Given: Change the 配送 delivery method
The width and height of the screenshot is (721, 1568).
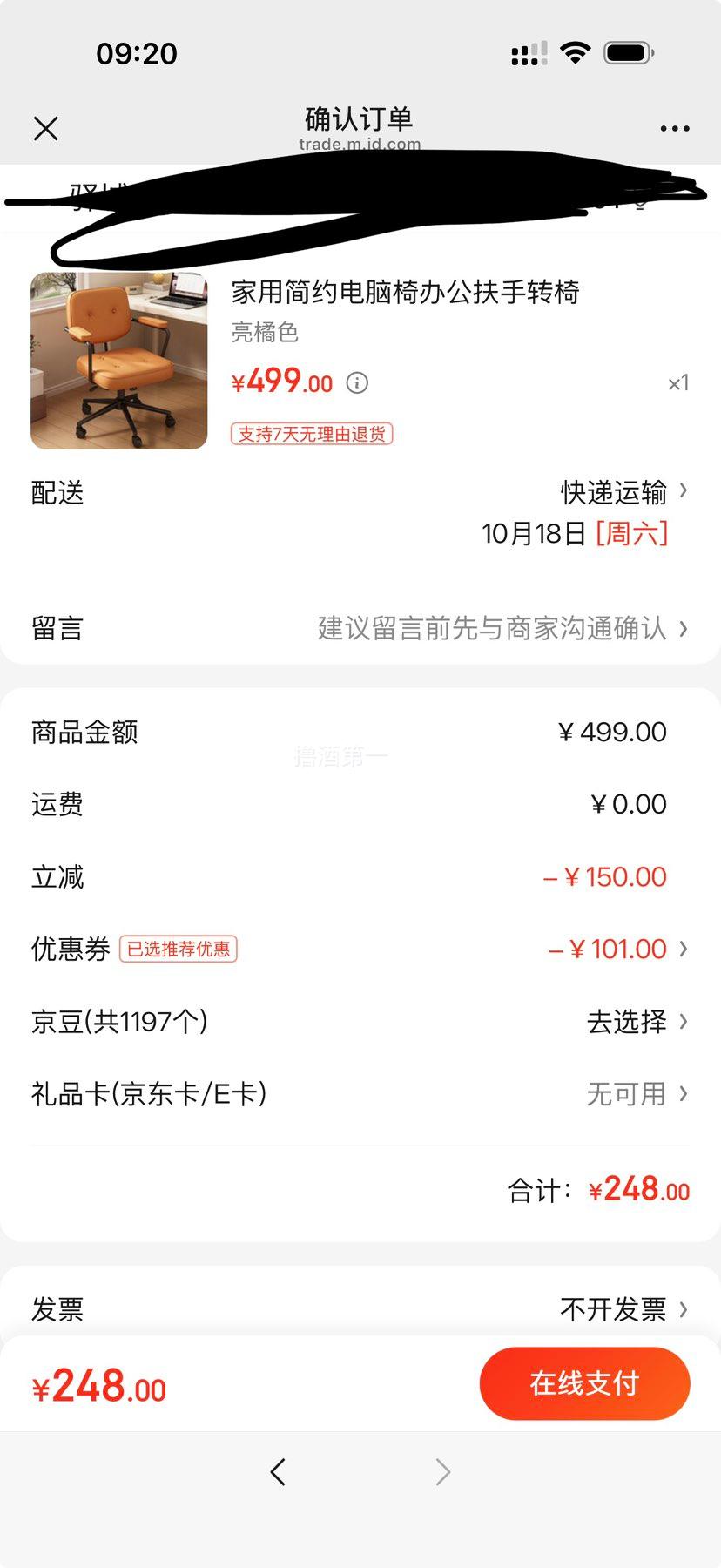Looking at the screenshot, I should (x=623, y=492).
